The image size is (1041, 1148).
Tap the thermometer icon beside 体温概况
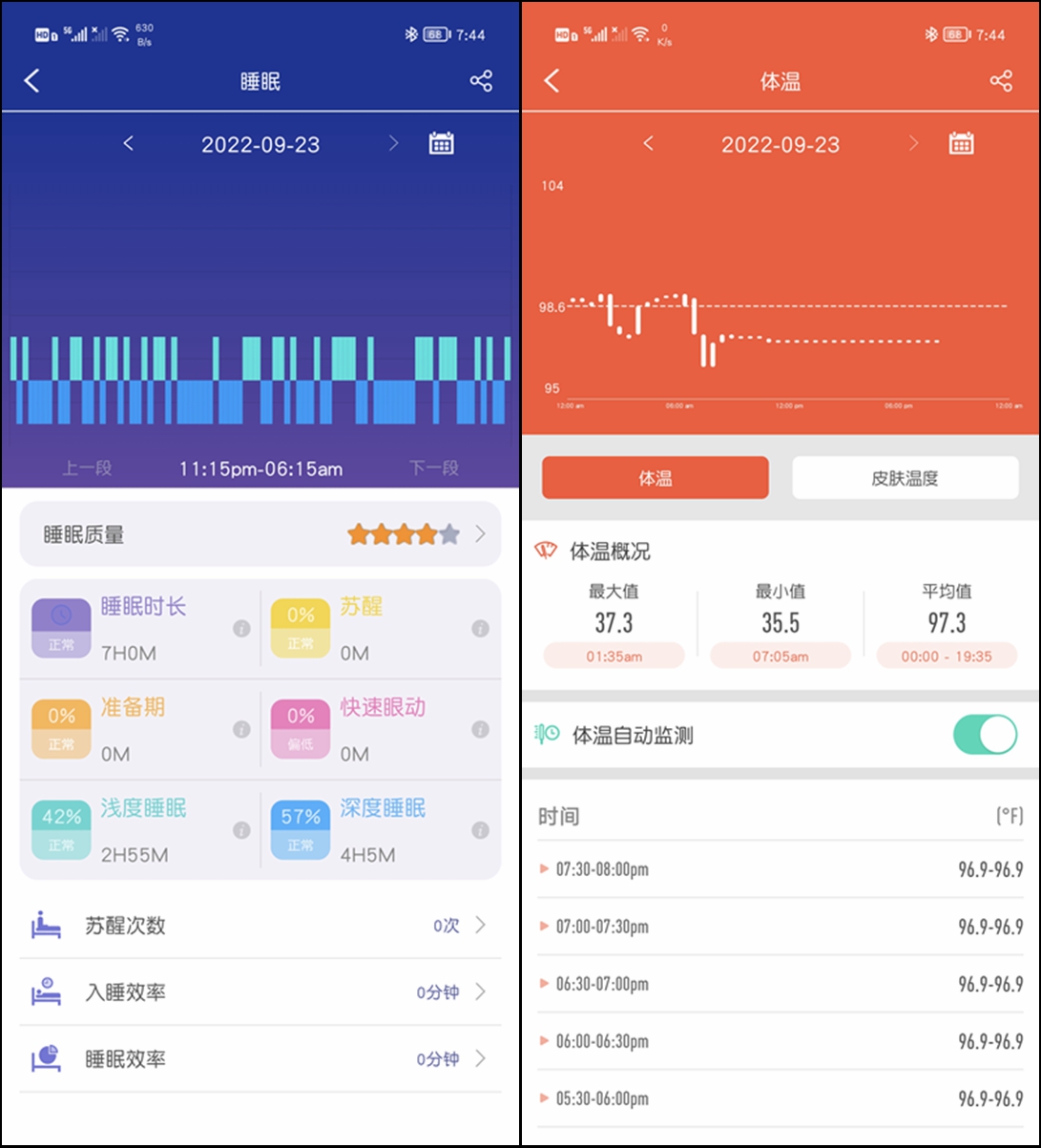(546, 551)
